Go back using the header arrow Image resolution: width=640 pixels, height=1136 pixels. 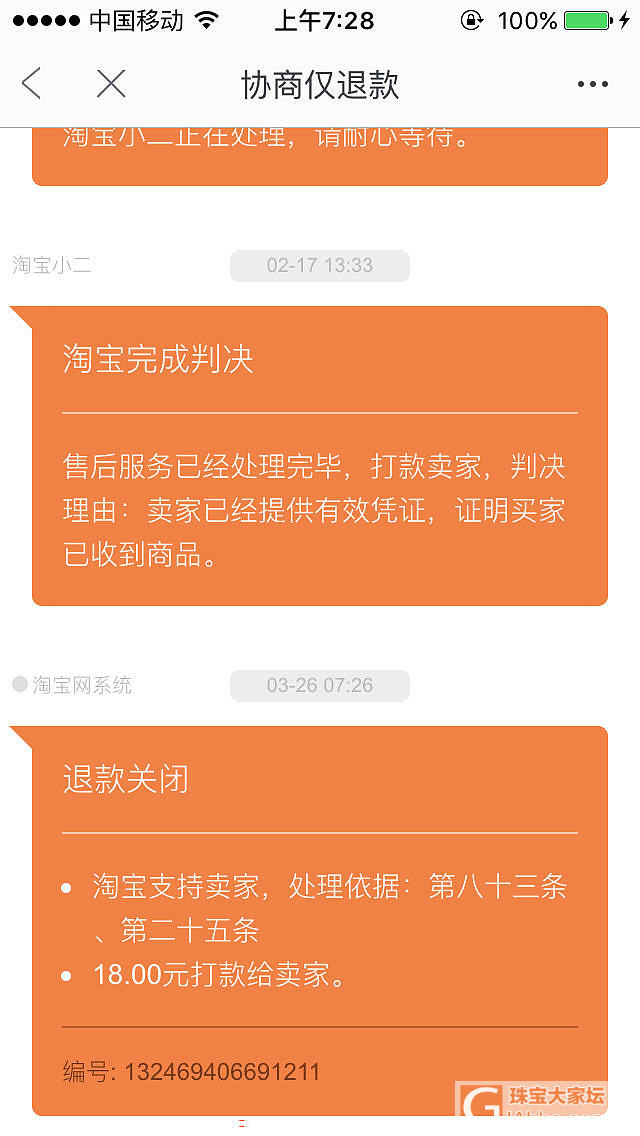point(32,84)
